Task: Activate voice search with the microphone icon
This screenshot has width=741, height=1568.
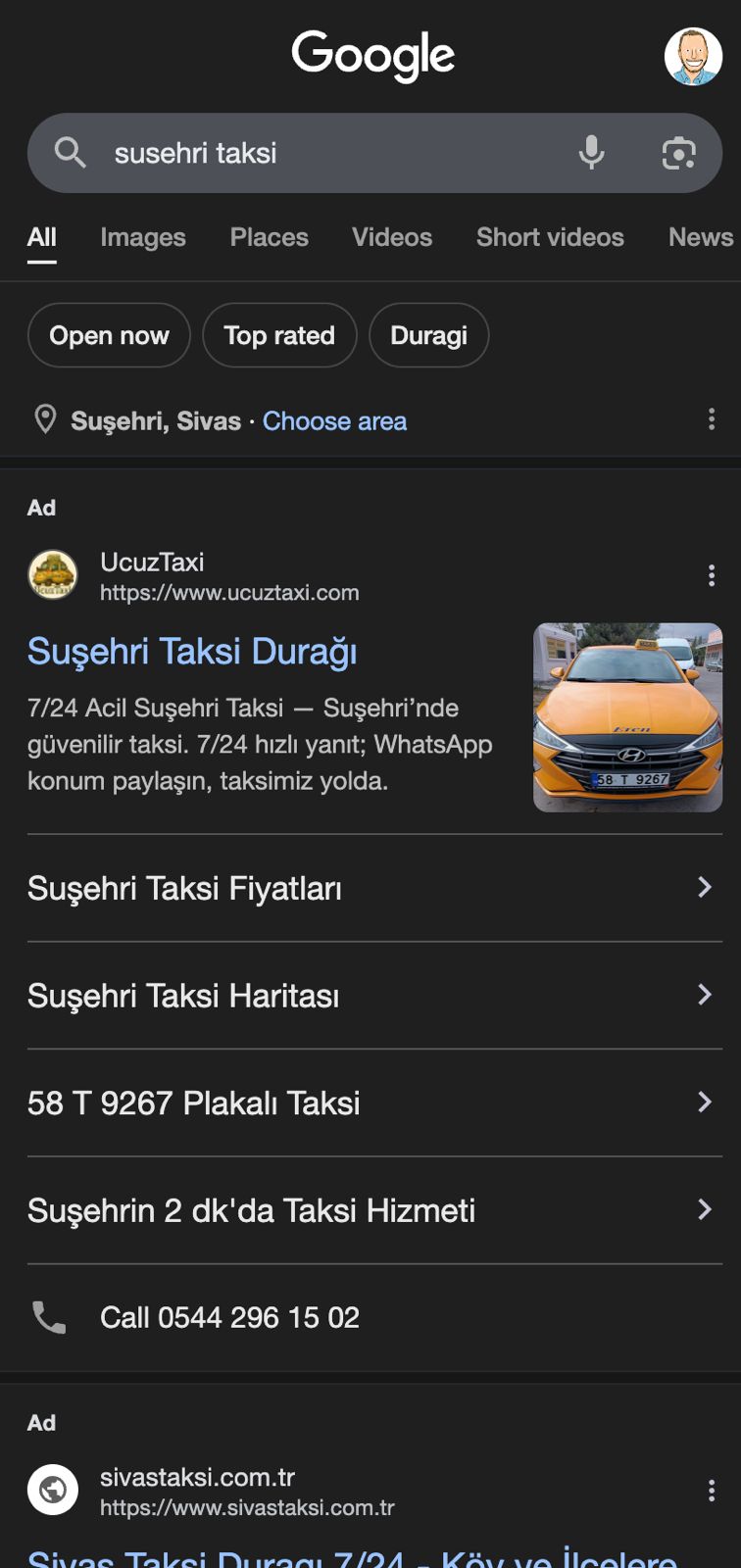Action: click(591, 153)
